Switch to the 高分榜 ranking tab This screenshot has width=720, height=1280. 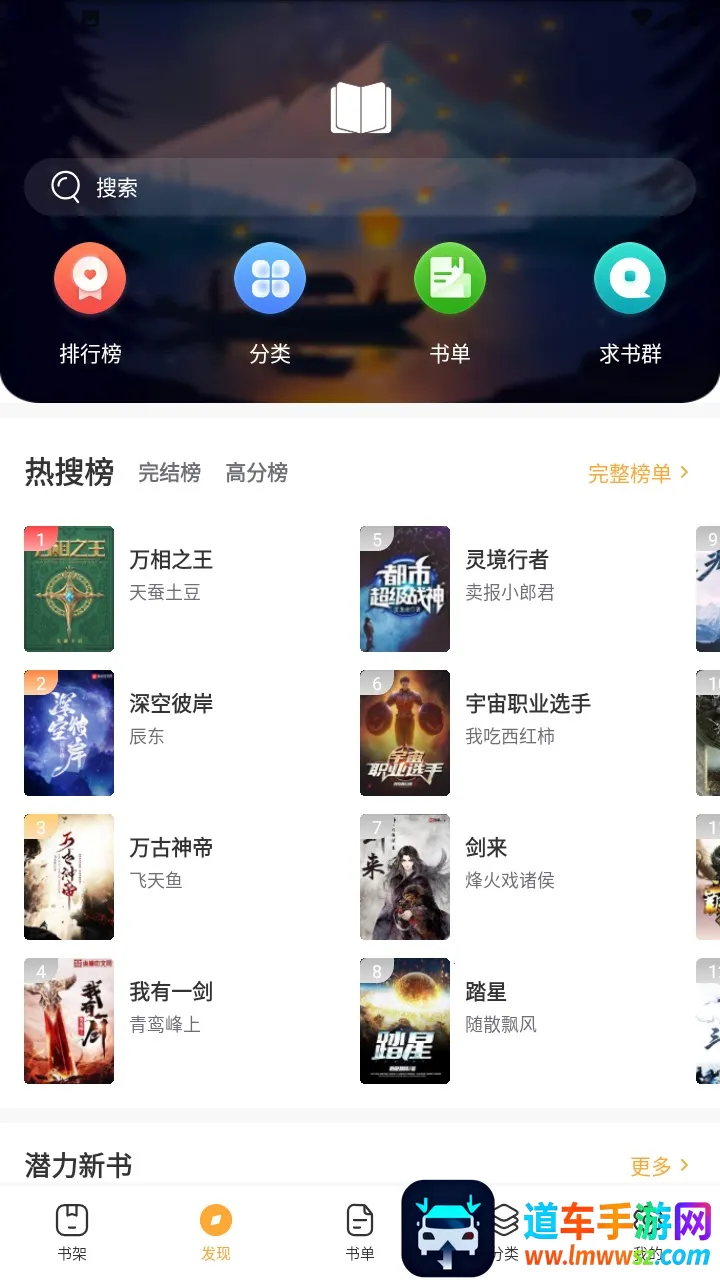tap(257, 473)
